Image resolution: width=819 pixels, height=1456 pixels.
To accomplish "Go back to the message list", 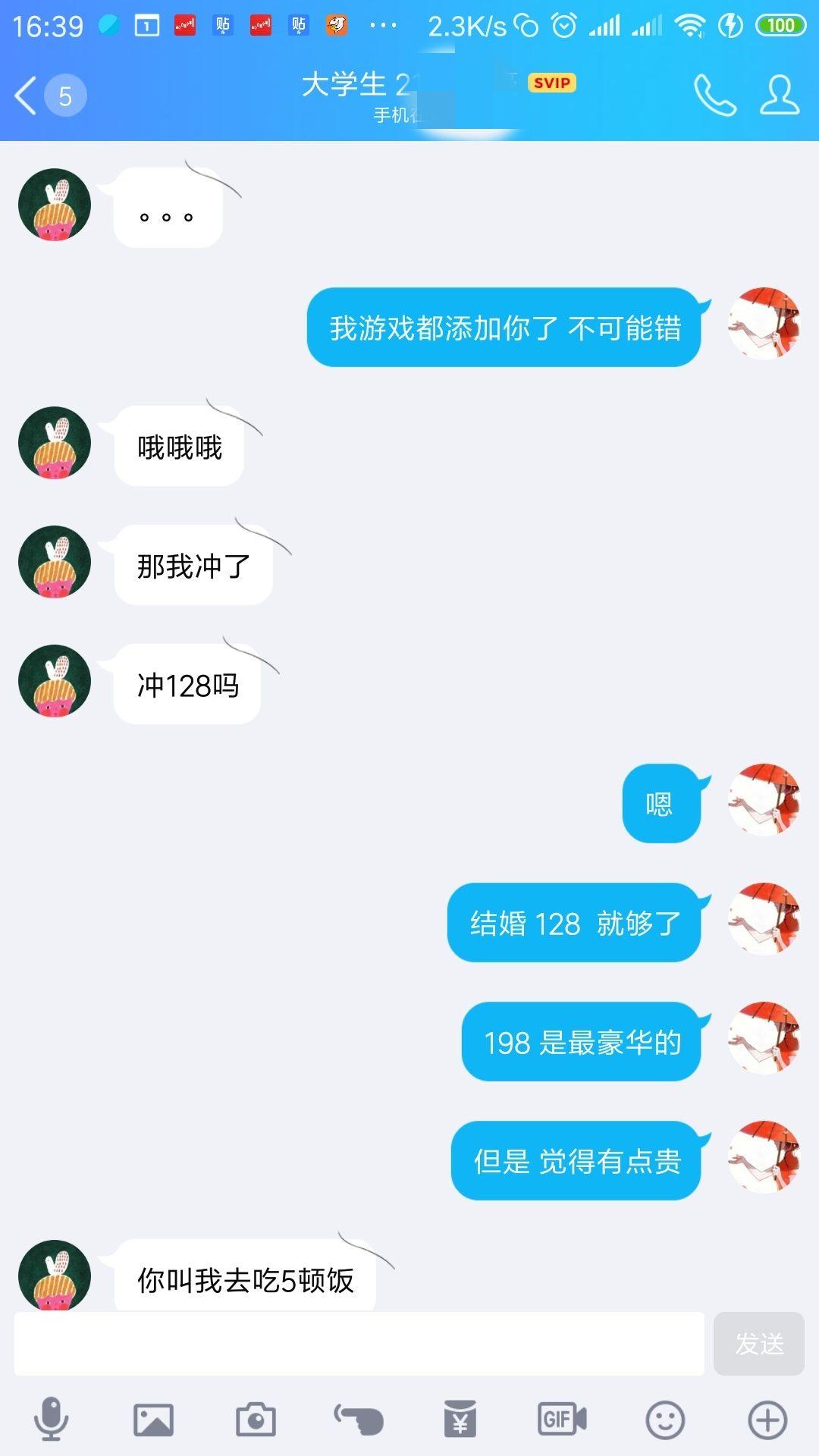I will point(27,96).
